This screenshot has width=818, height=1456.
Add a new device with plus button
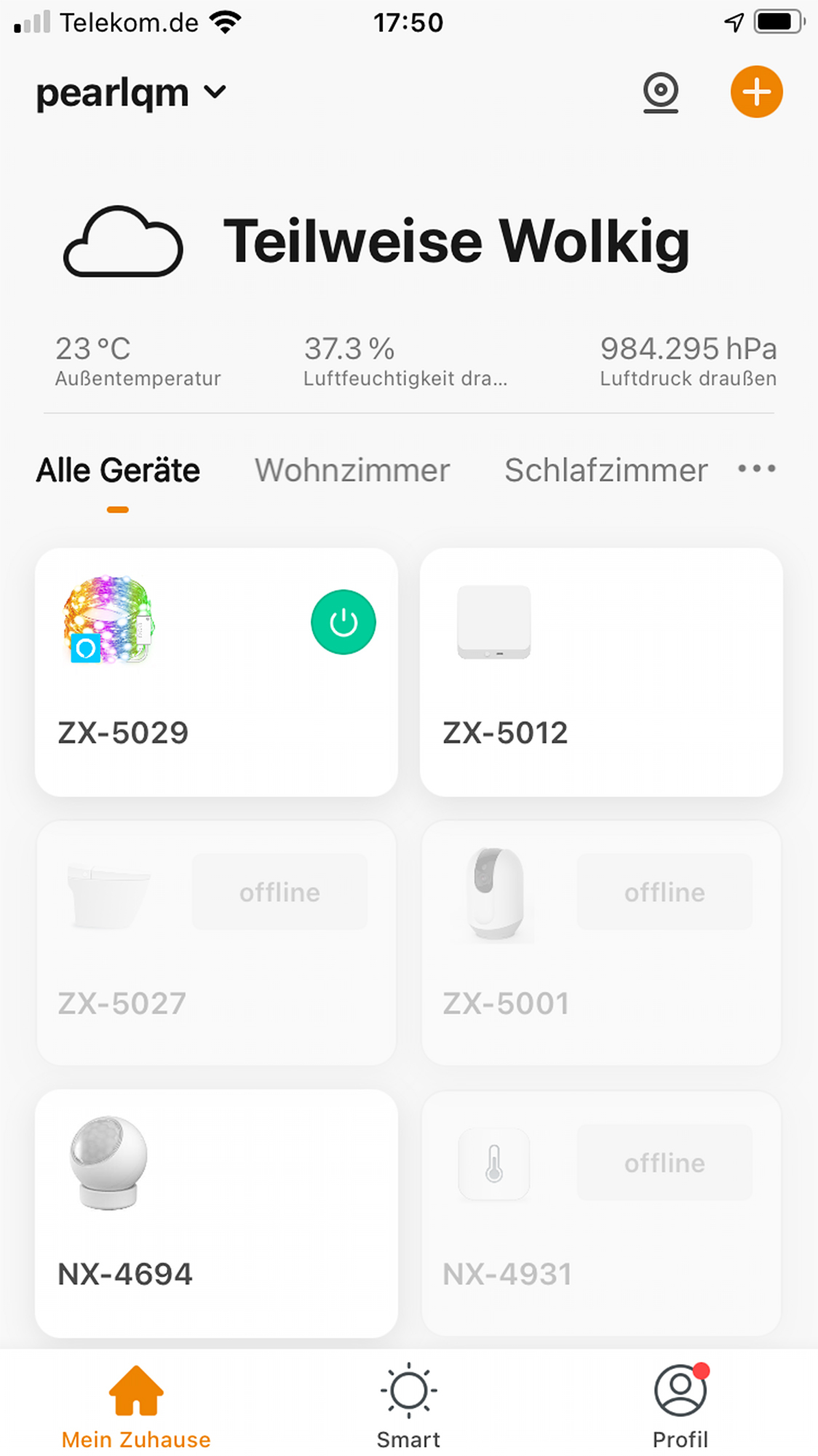[x=756, y=92]
